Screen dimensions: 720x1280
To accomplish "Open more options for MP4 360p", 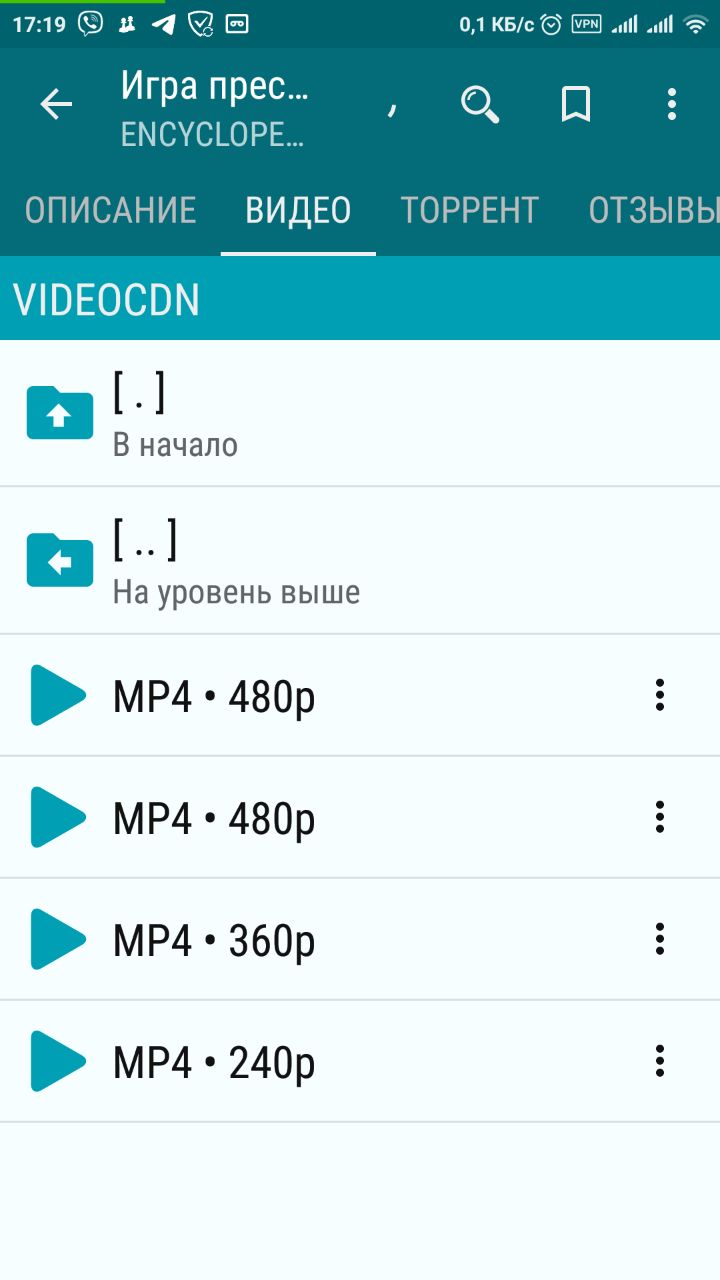I will [x=660, y=940].
